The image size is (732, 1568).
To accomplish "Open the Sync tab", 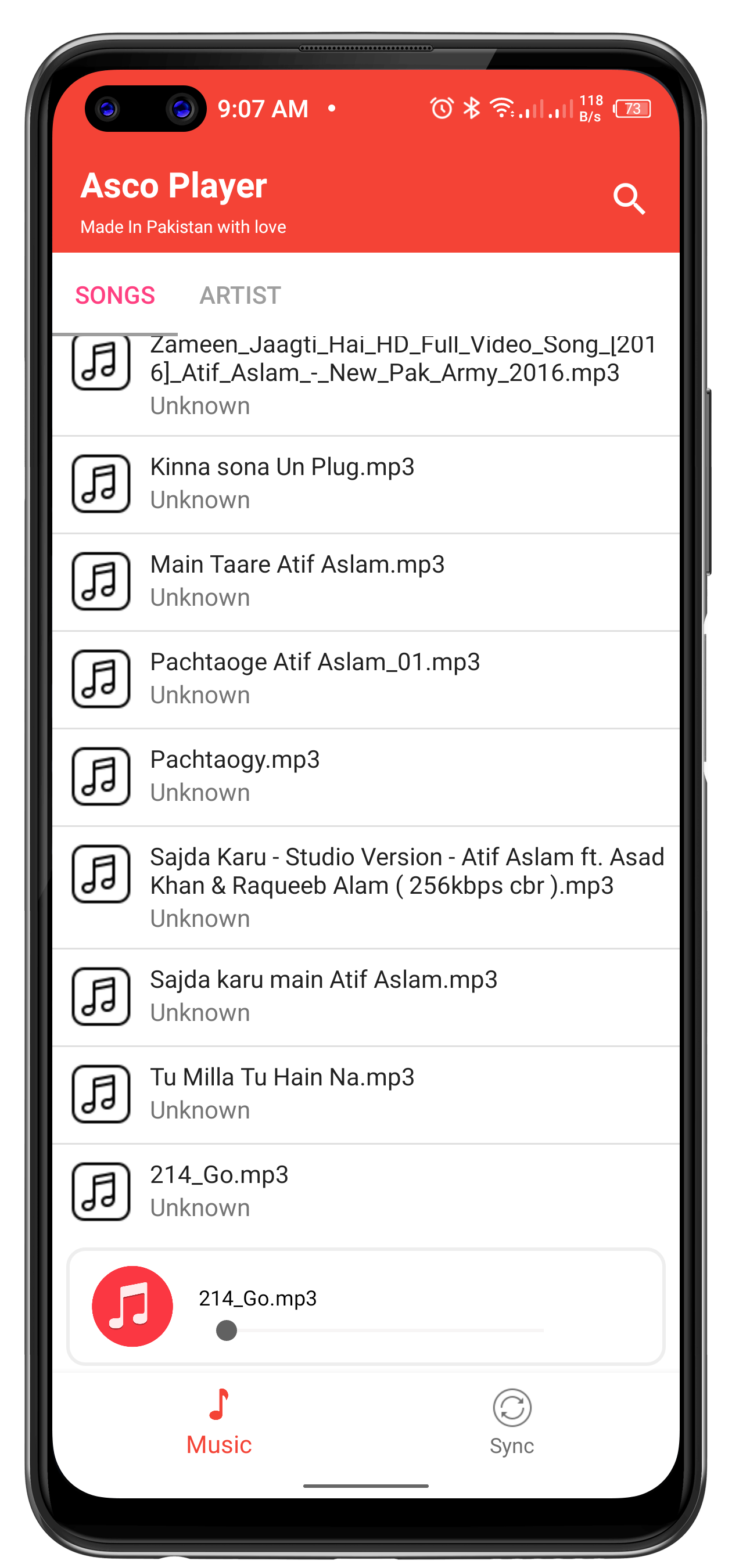I will (x=512, y=1422).
